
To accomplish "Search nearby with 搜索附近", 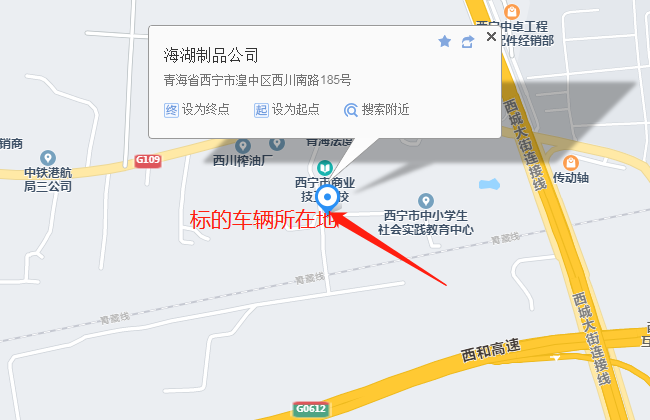I will (x=376, y=110).
